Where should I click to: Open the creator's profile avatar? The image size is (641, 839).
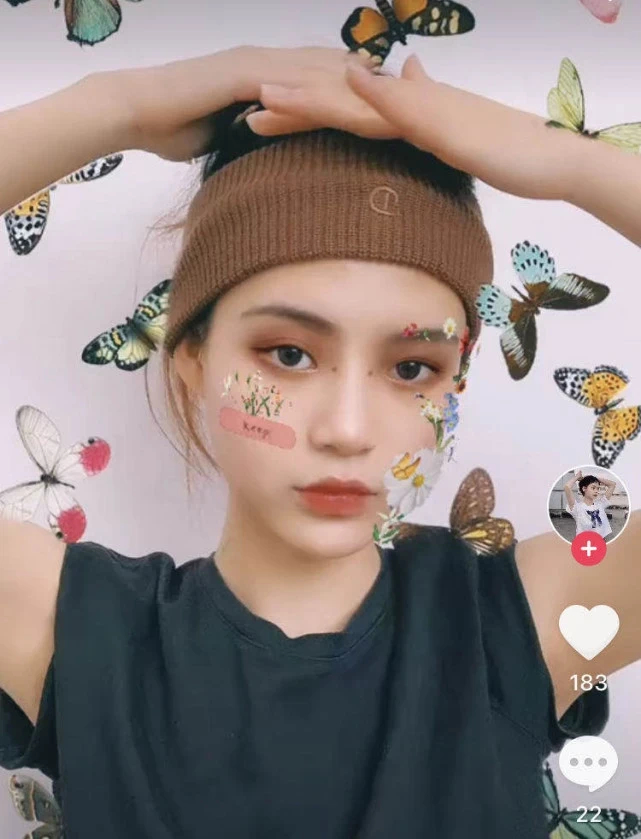point(588,503)
